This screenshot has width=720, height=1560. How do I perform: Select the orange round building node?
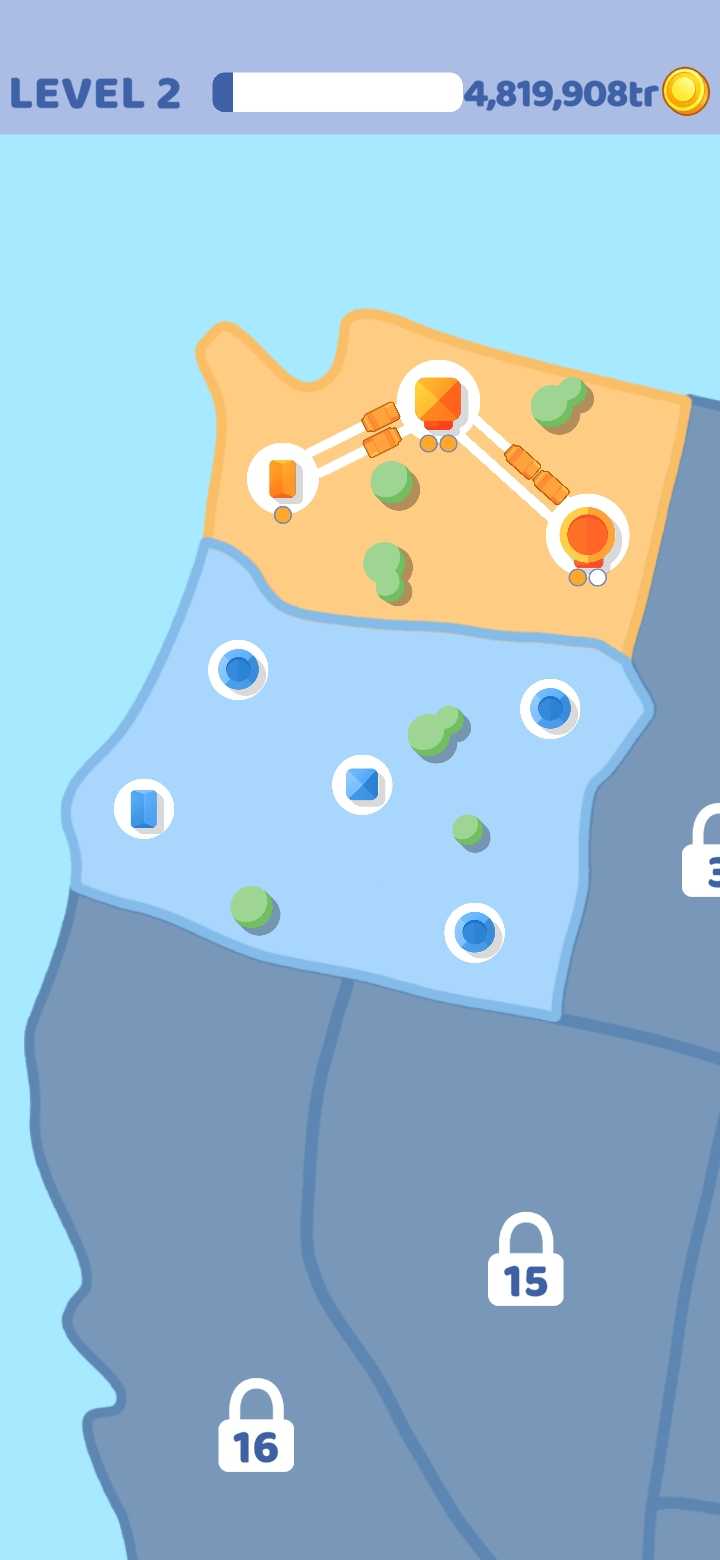[588, 534]
